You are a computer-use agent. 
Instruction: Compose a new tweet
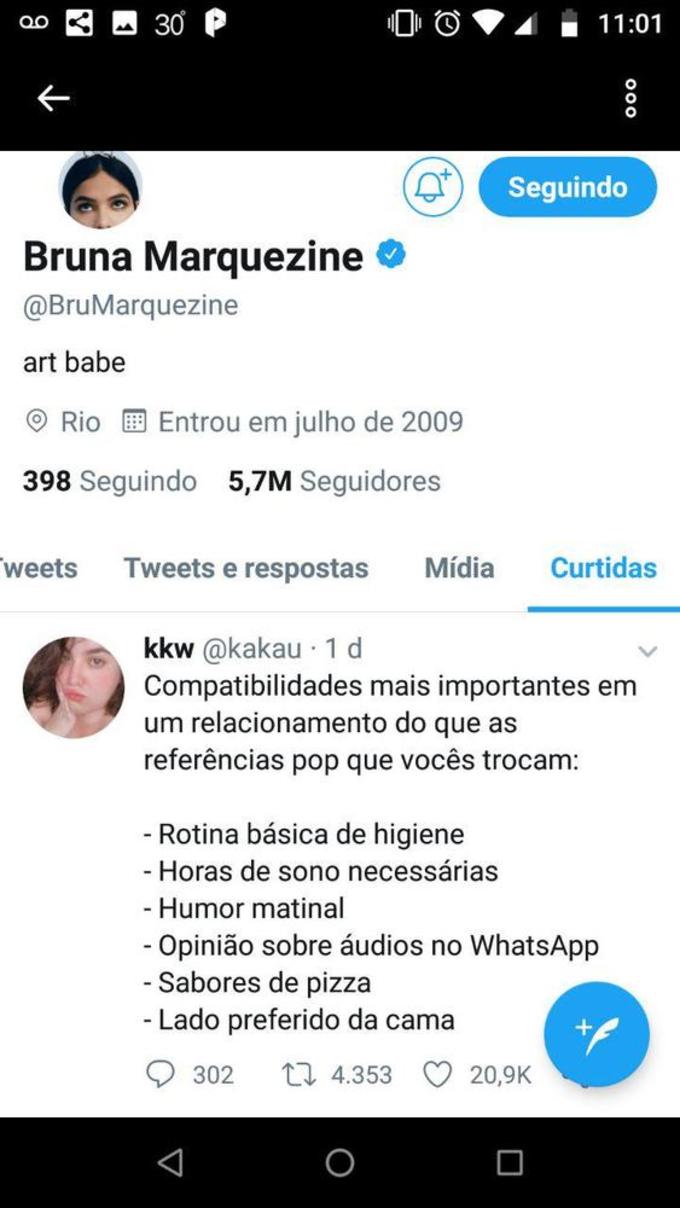pyautogui.click(x=596, y=1034)
